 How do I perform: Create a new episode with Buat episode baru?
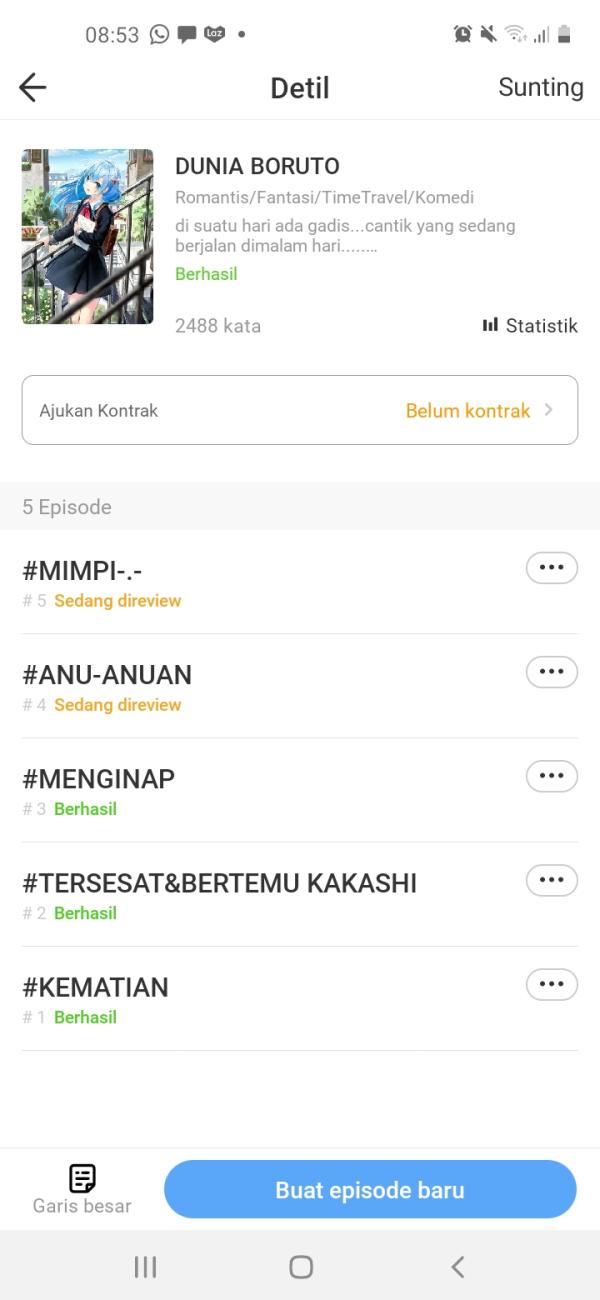pos(370,1190)
